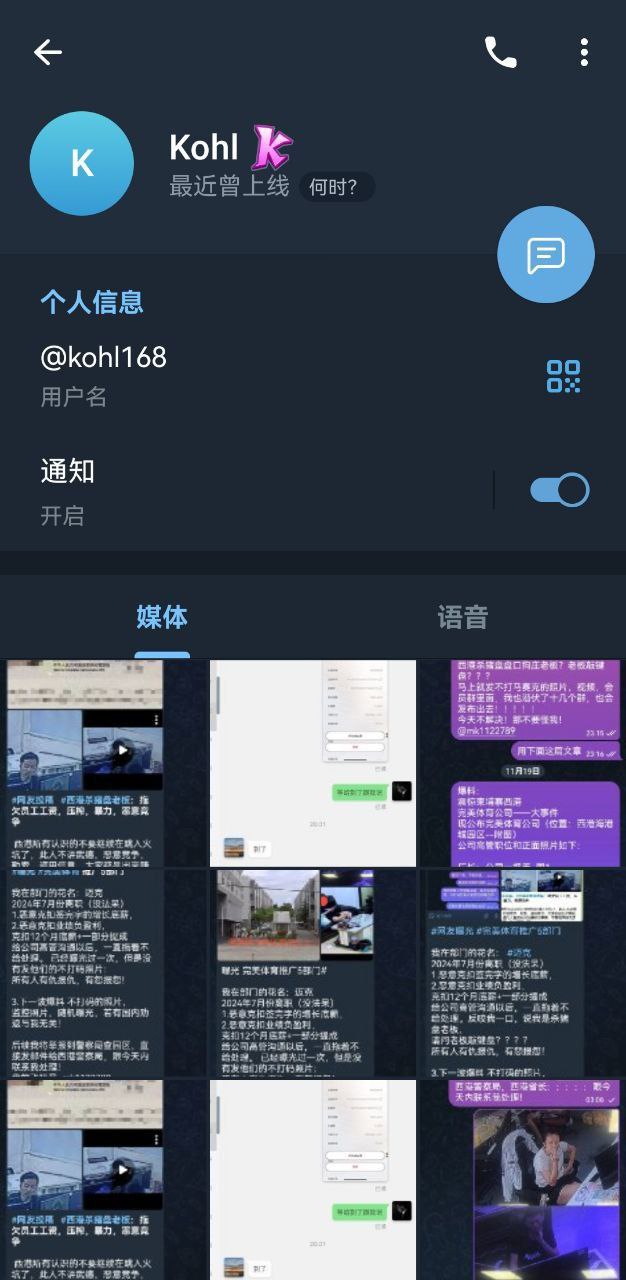Open the white chat screenshot tile in first row

[313, 763]
